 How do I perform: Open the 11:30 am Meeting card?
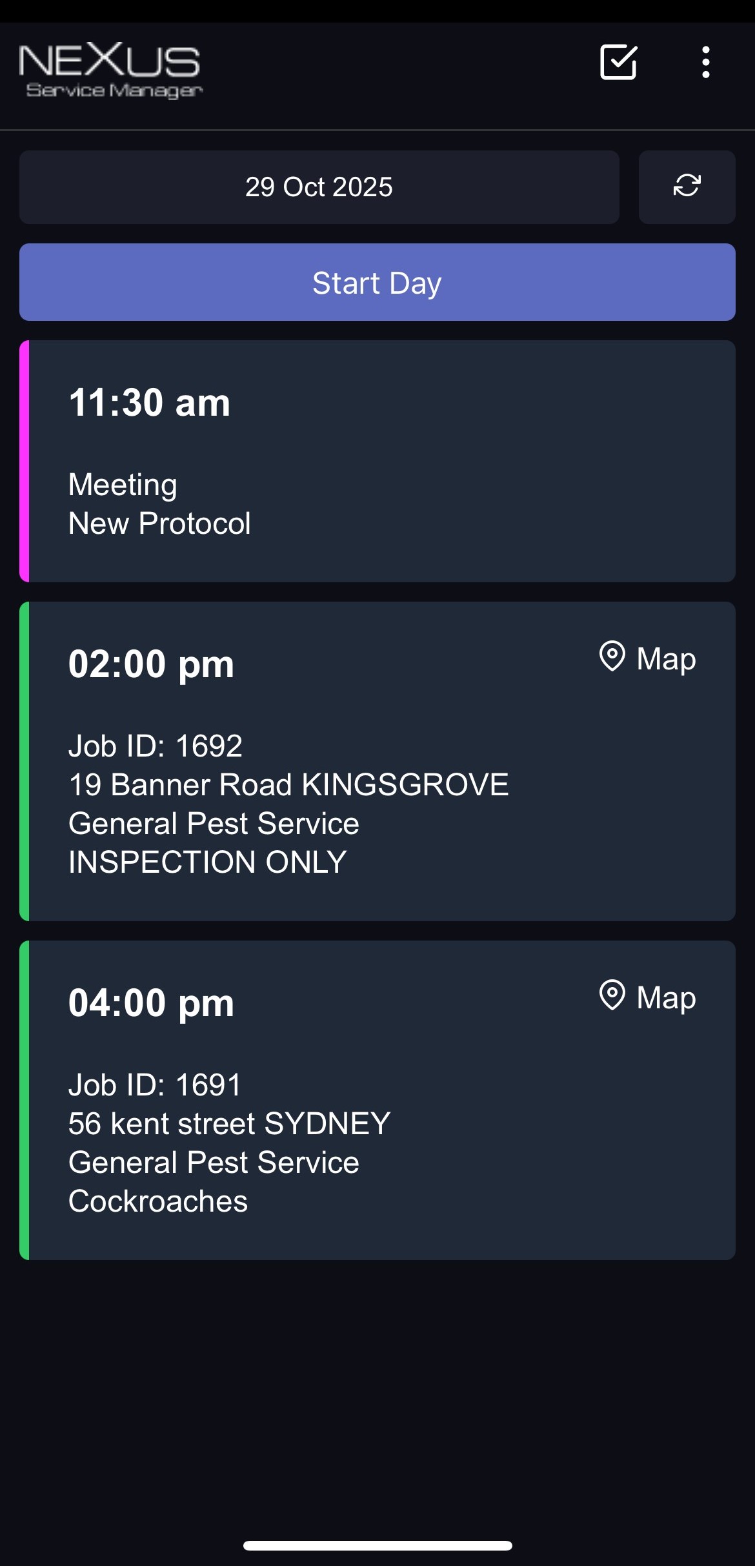point(377,462)
